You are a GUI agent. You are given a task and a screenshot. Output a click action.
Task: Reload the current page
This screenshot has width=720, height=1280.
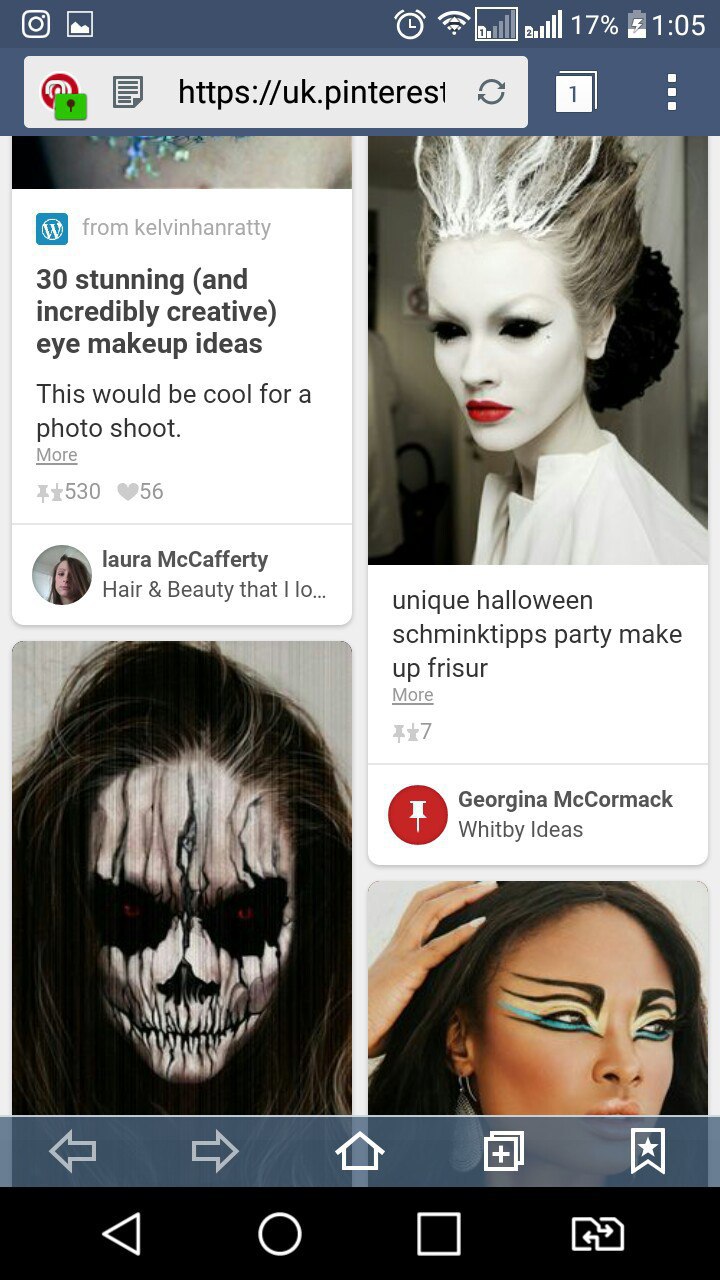[491, 93]
